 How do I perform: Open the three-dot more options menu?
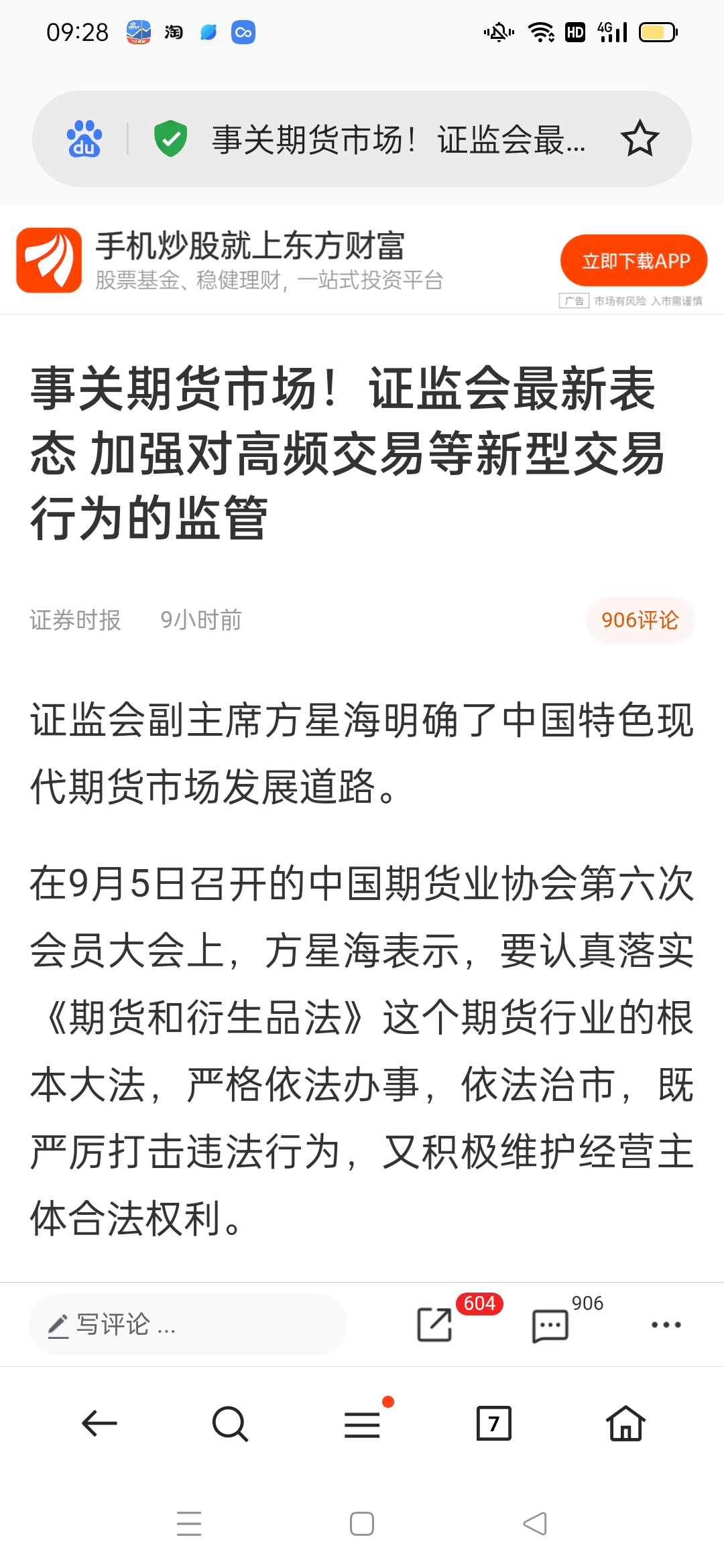666,1325
